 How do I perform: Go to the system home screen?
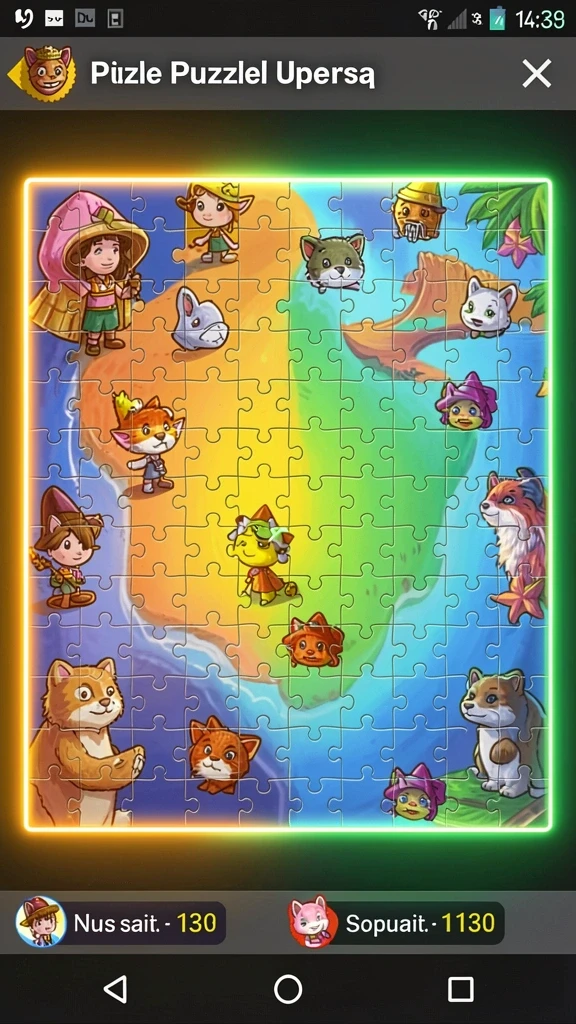click(288, 989)
